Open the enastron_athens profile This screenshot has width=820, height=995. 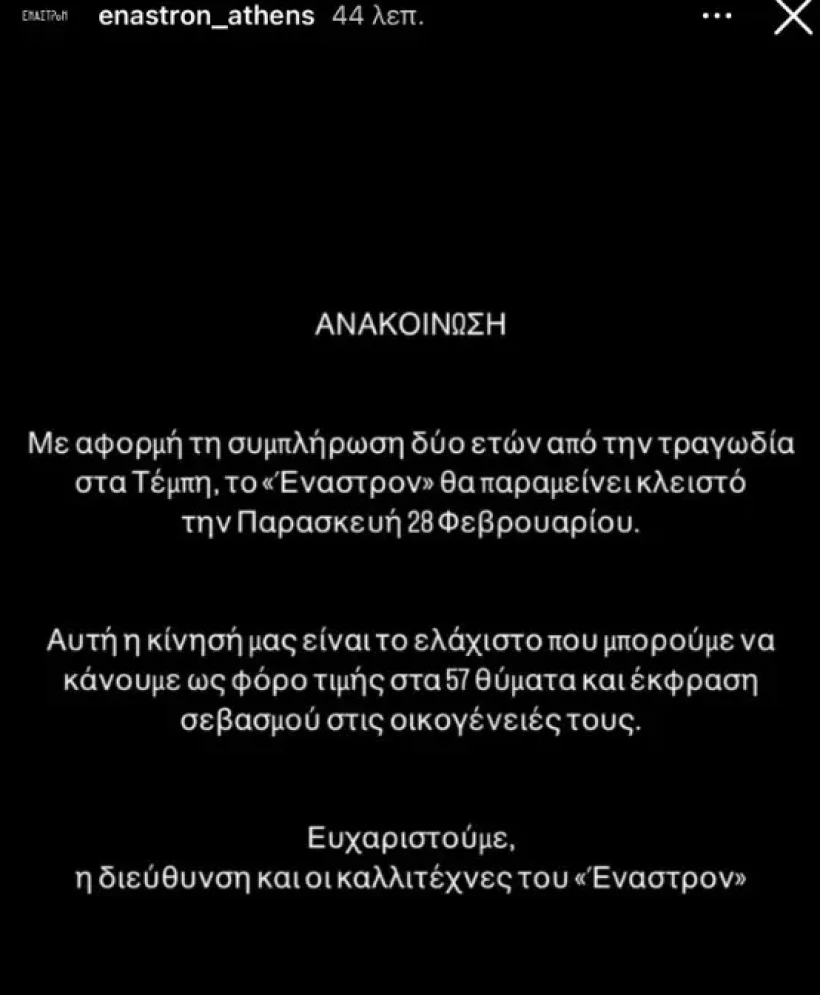pyautogui.click(x=207, y=16)
